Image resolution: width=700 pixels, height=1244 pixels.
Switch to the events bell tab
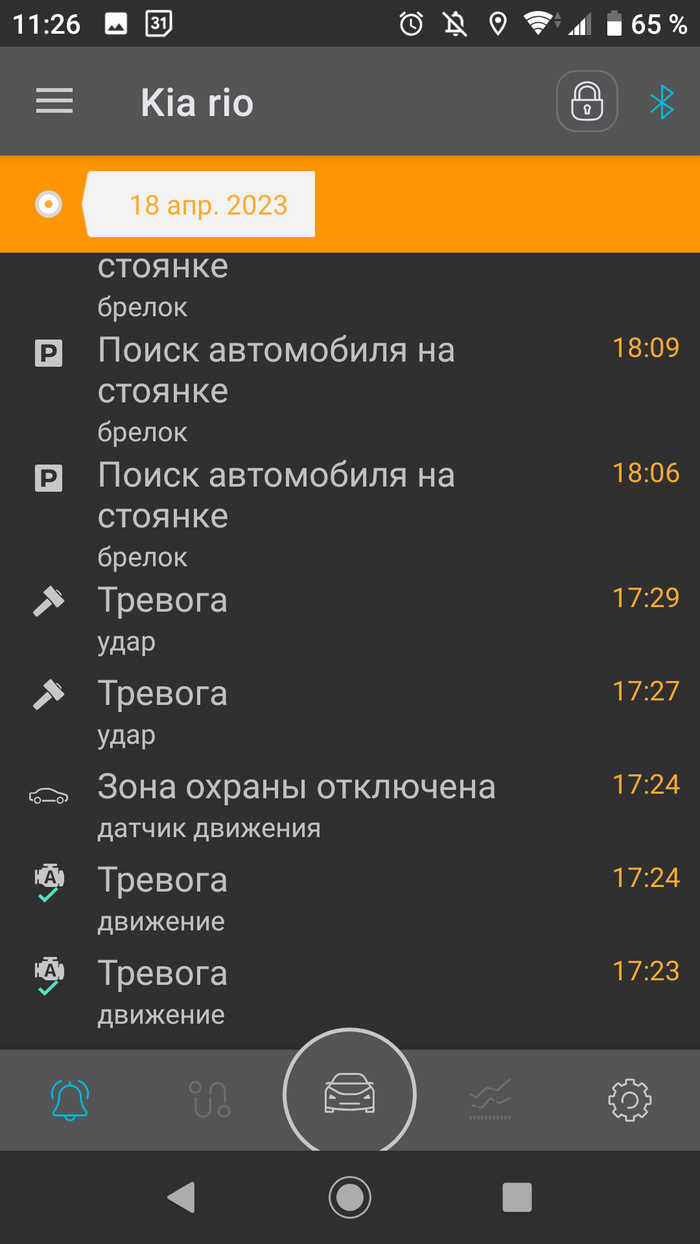(70, 1100)
